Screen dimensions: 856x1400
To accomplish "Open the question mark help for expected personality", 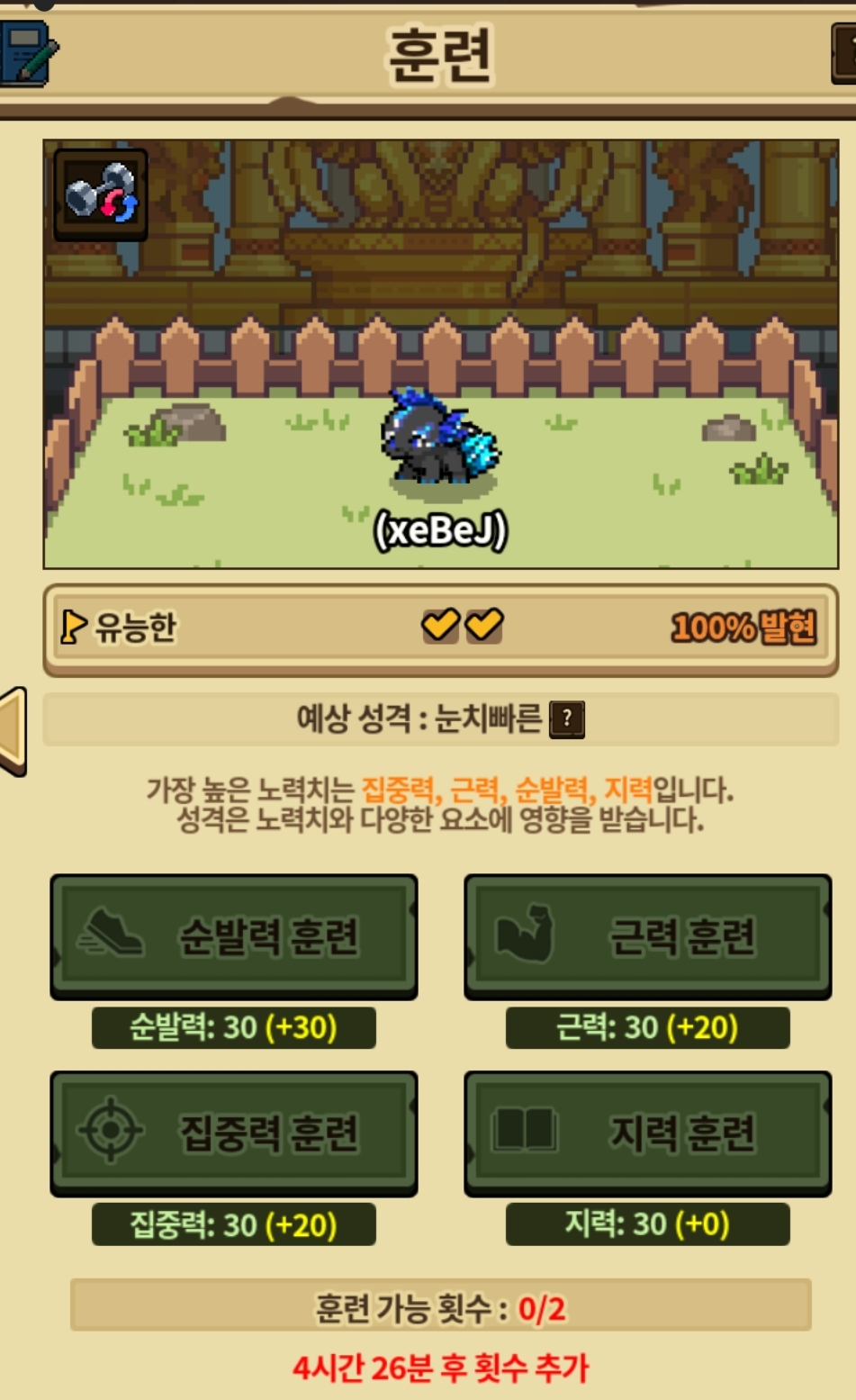I will 567,719.
